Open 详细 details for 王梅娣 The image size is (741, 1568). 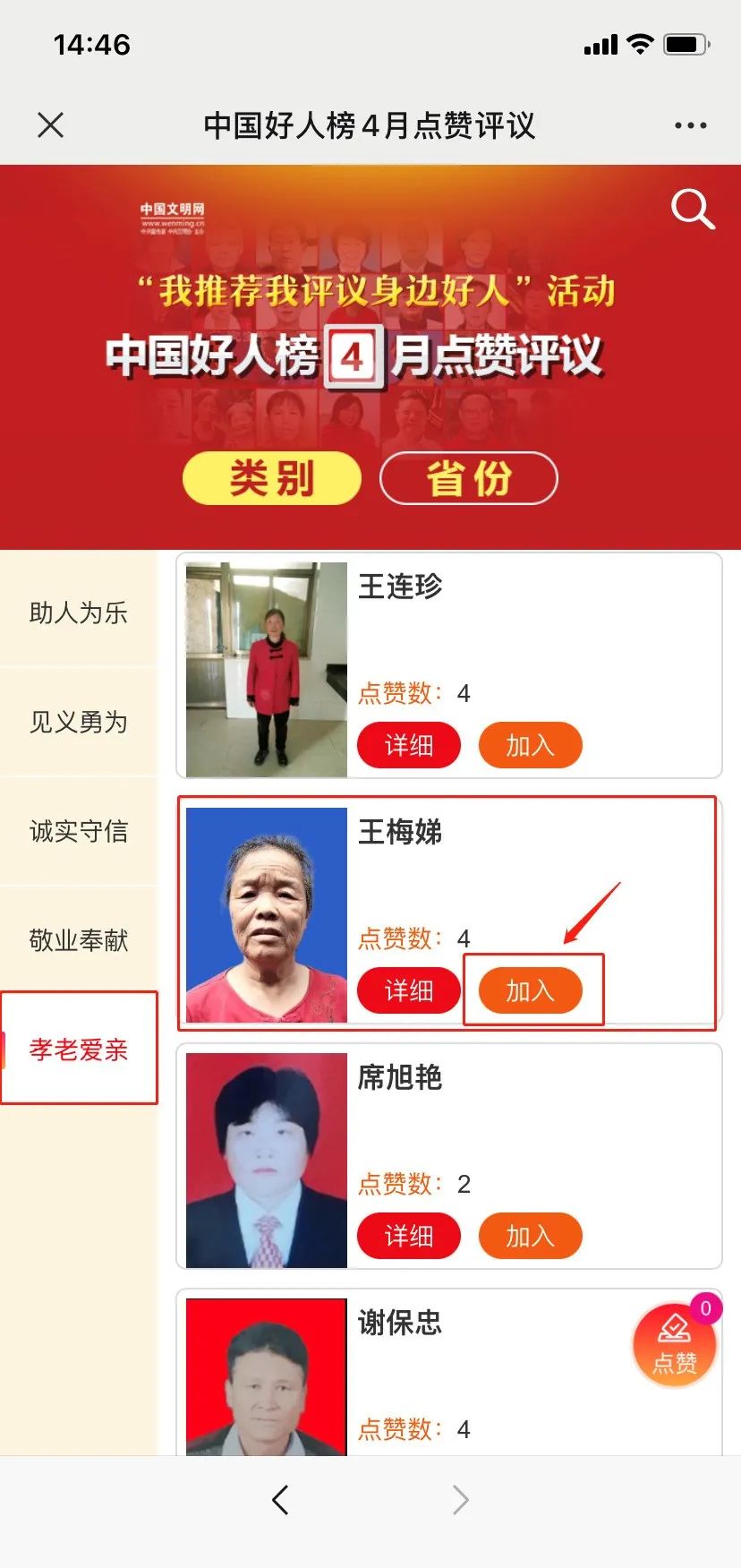click(409, 990)
